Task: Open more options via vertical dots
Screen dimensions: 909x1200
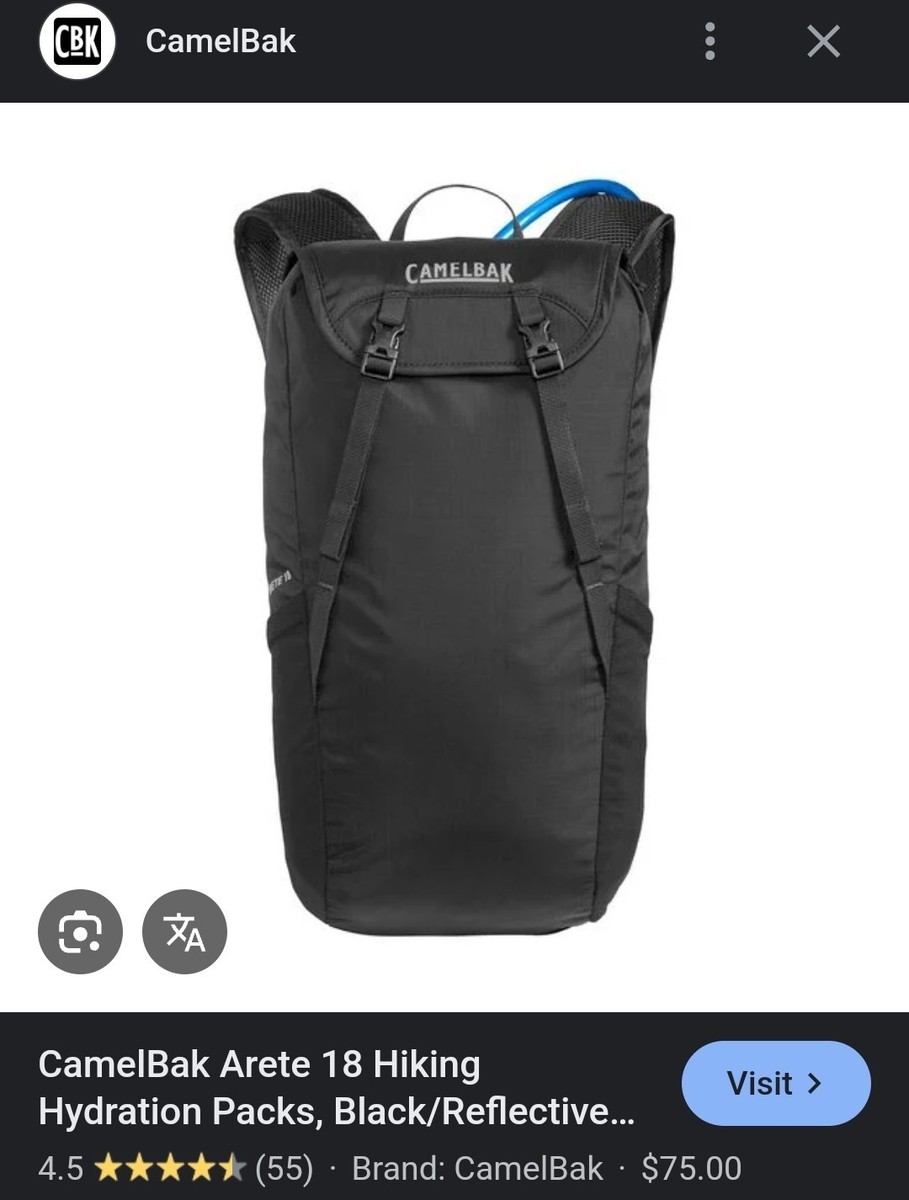Action: [710, 41]
